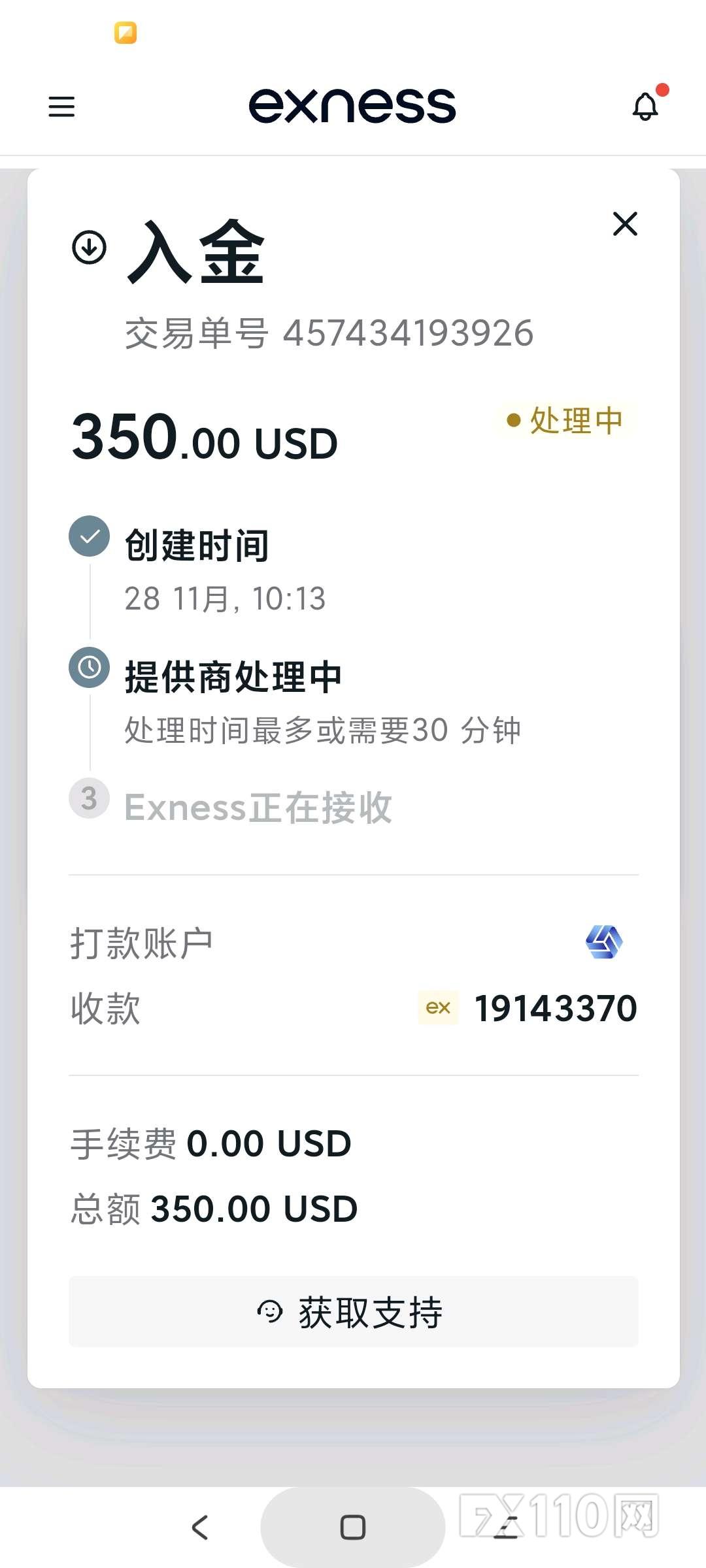Go to the home screen
Screen dimensions: 706x1568
coord(353,1527)
